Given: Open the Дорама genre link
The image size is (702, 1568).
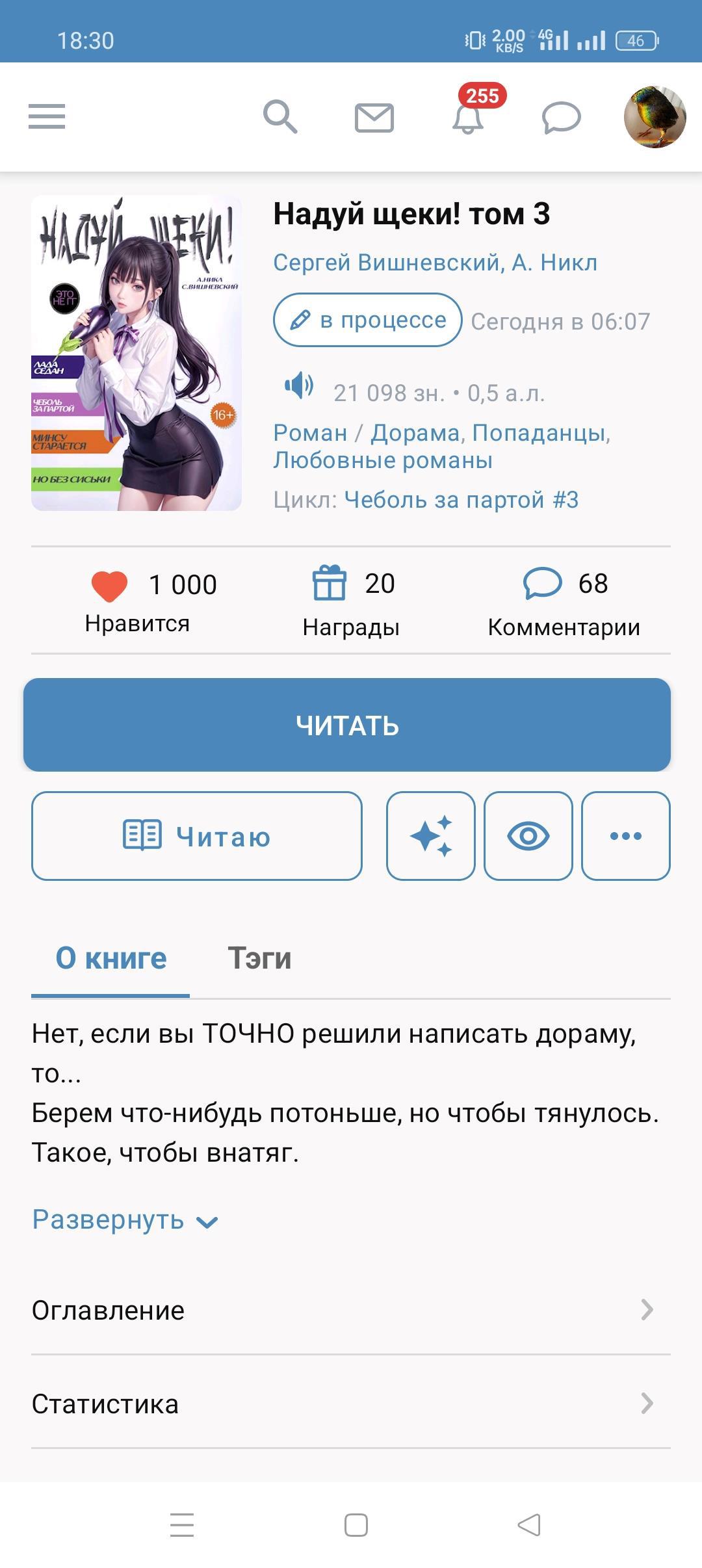Looking at the screenshot, I should 415,433.
